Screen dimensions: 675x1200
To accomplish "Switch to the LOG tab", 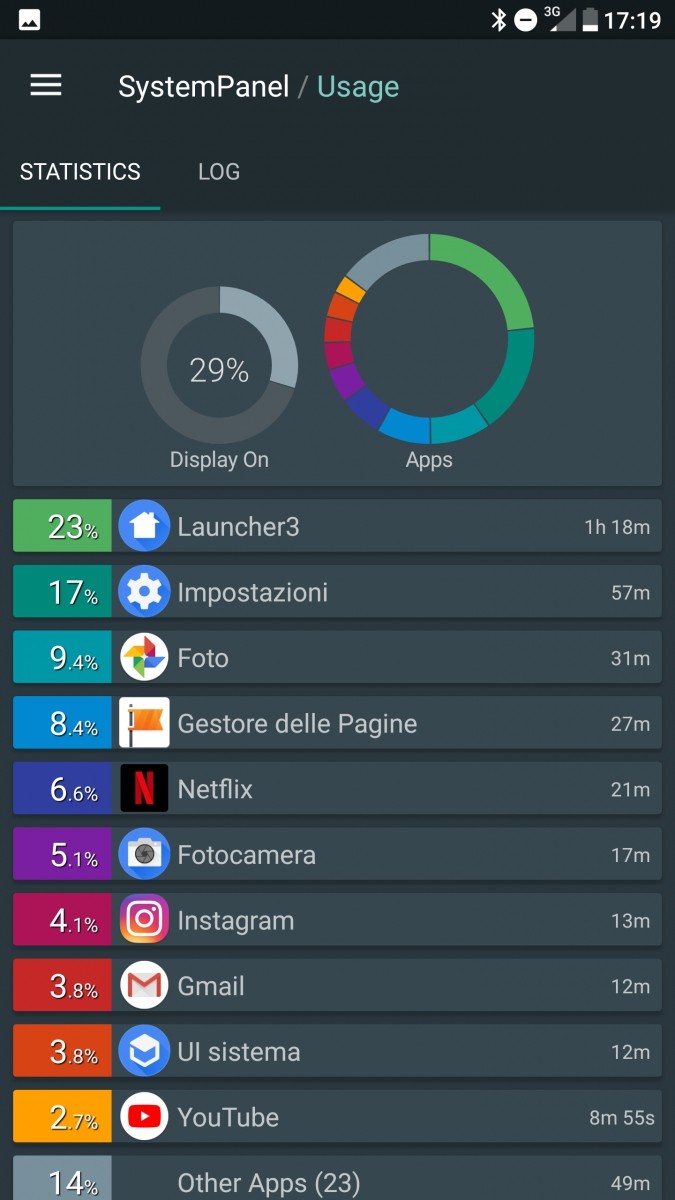I will pyautogui.click(x=218, y=172).
